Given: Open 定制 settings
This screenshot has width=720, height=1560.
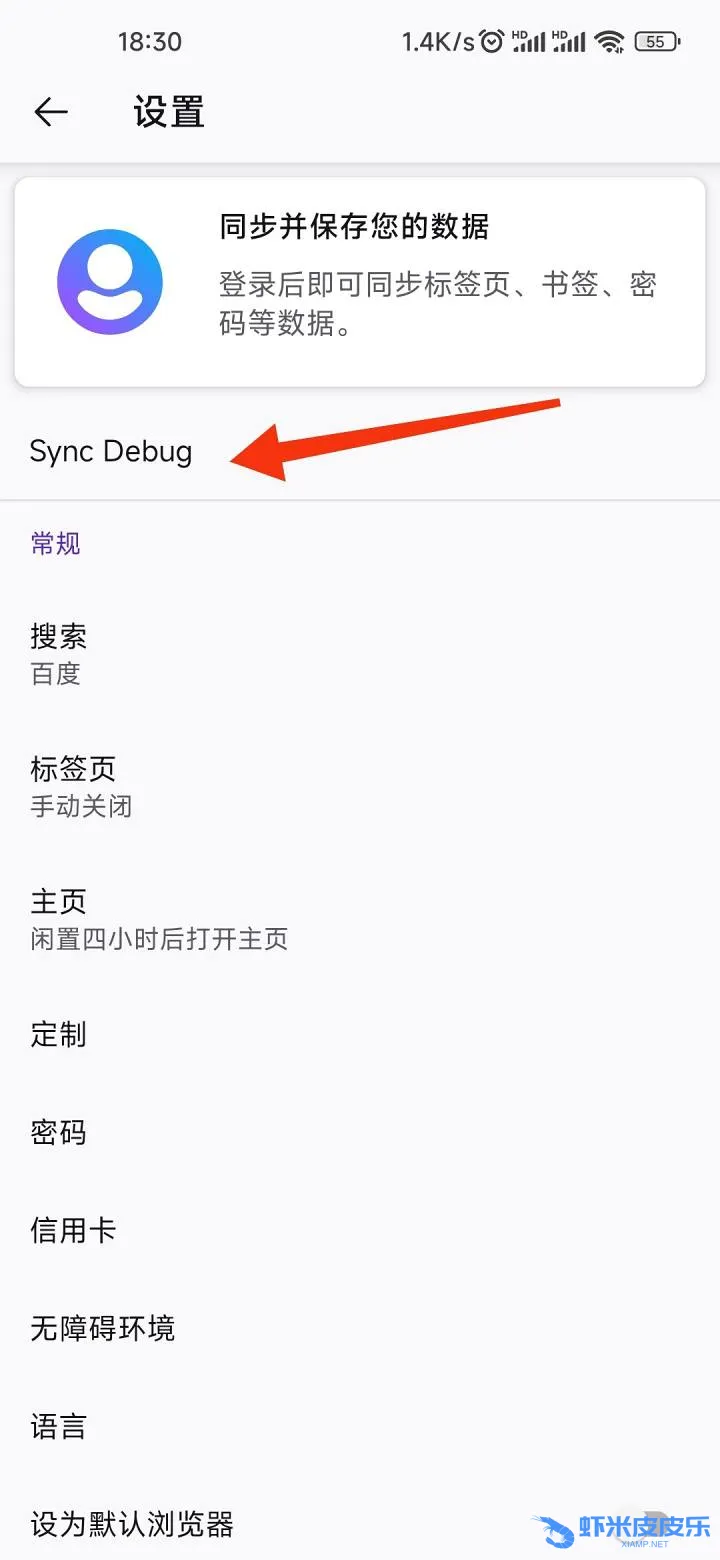Looking at the screenshot, I should 360,1034.
